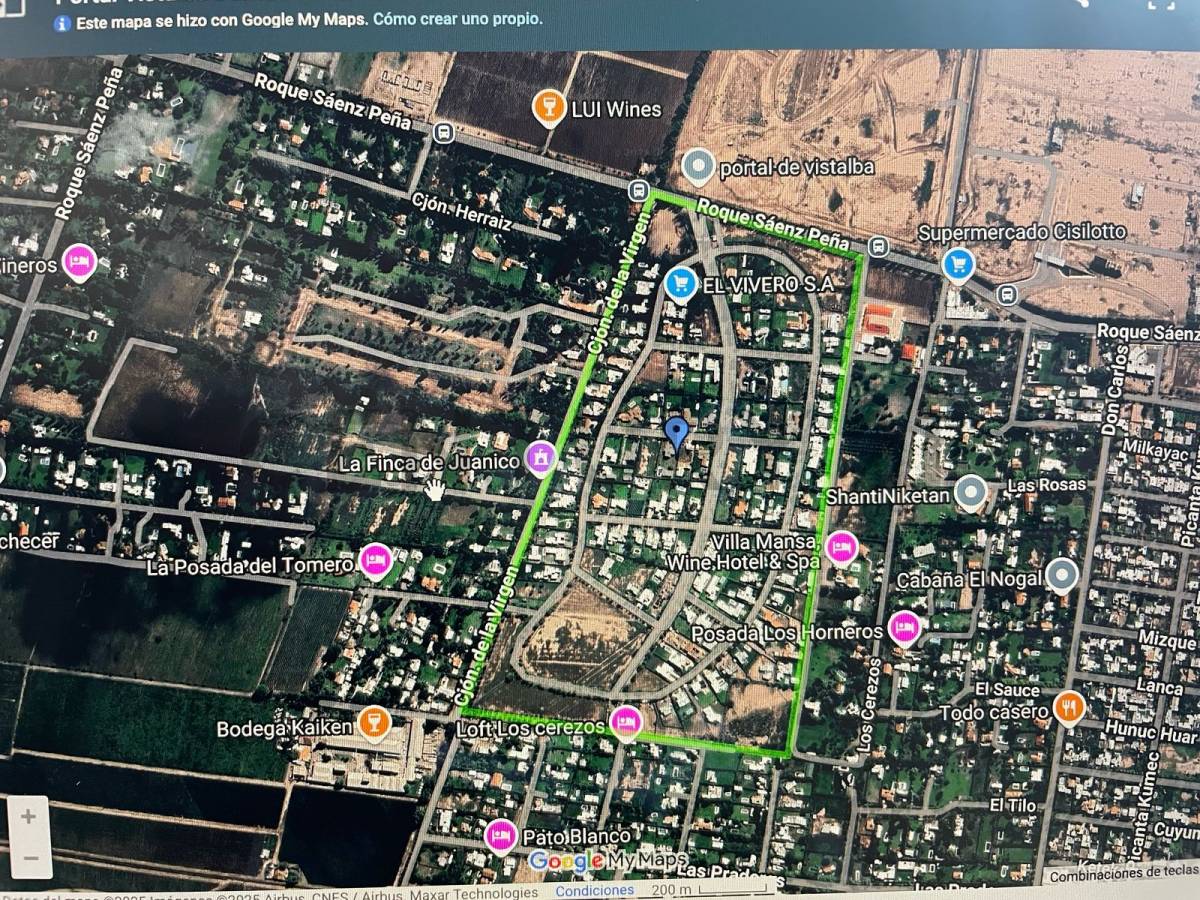Open the ShantiNiketan place marker
The image size is (1200, 900).
tap(970, 492)
